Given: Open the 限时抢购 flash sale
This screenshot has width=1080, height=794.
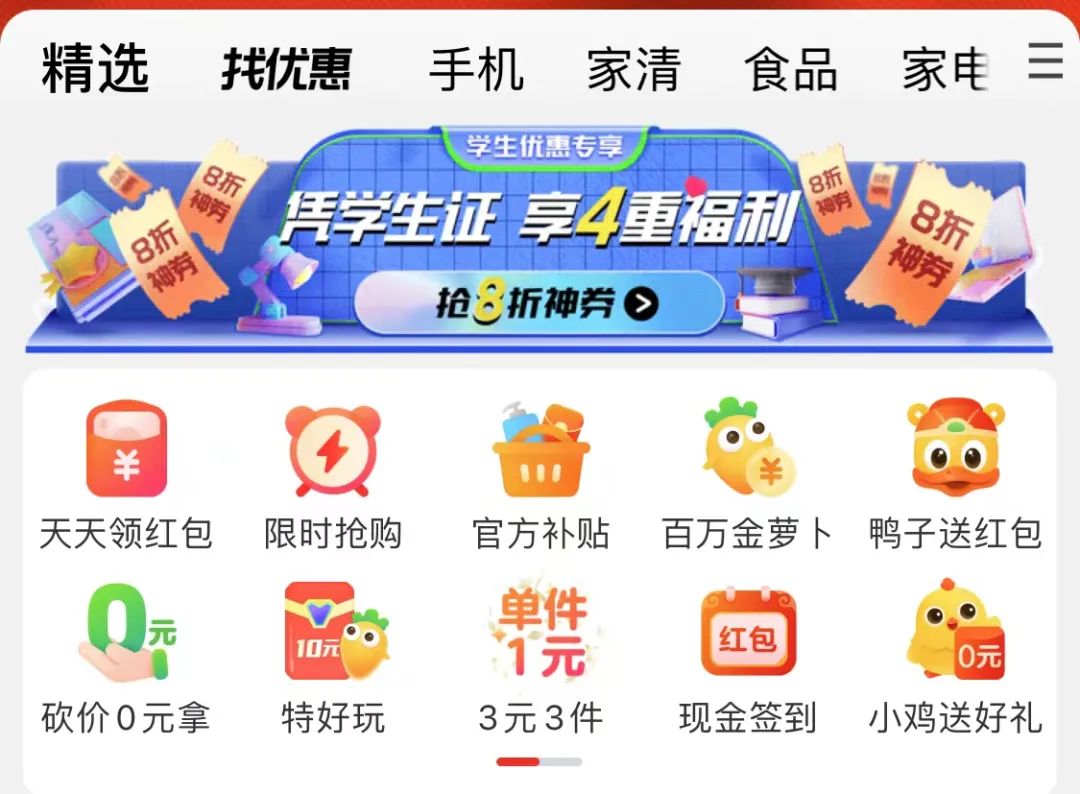Looking at the screenshot, I should point(333,475).
